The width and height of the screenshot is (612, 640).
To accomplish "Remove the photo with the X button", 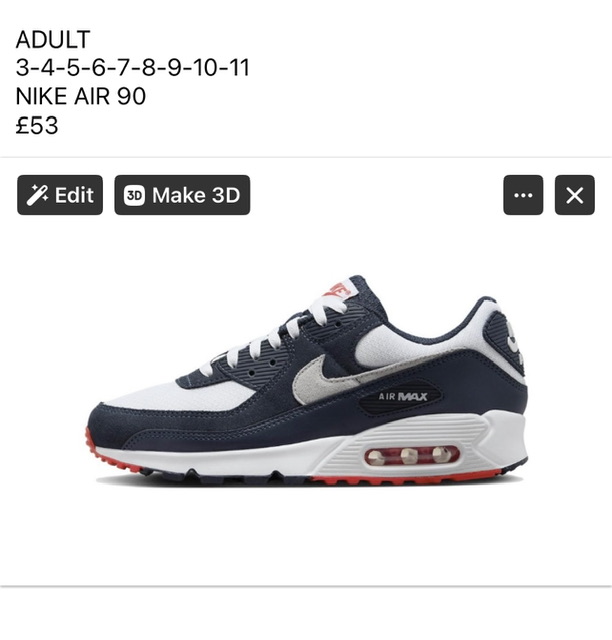I will (574, 195).
